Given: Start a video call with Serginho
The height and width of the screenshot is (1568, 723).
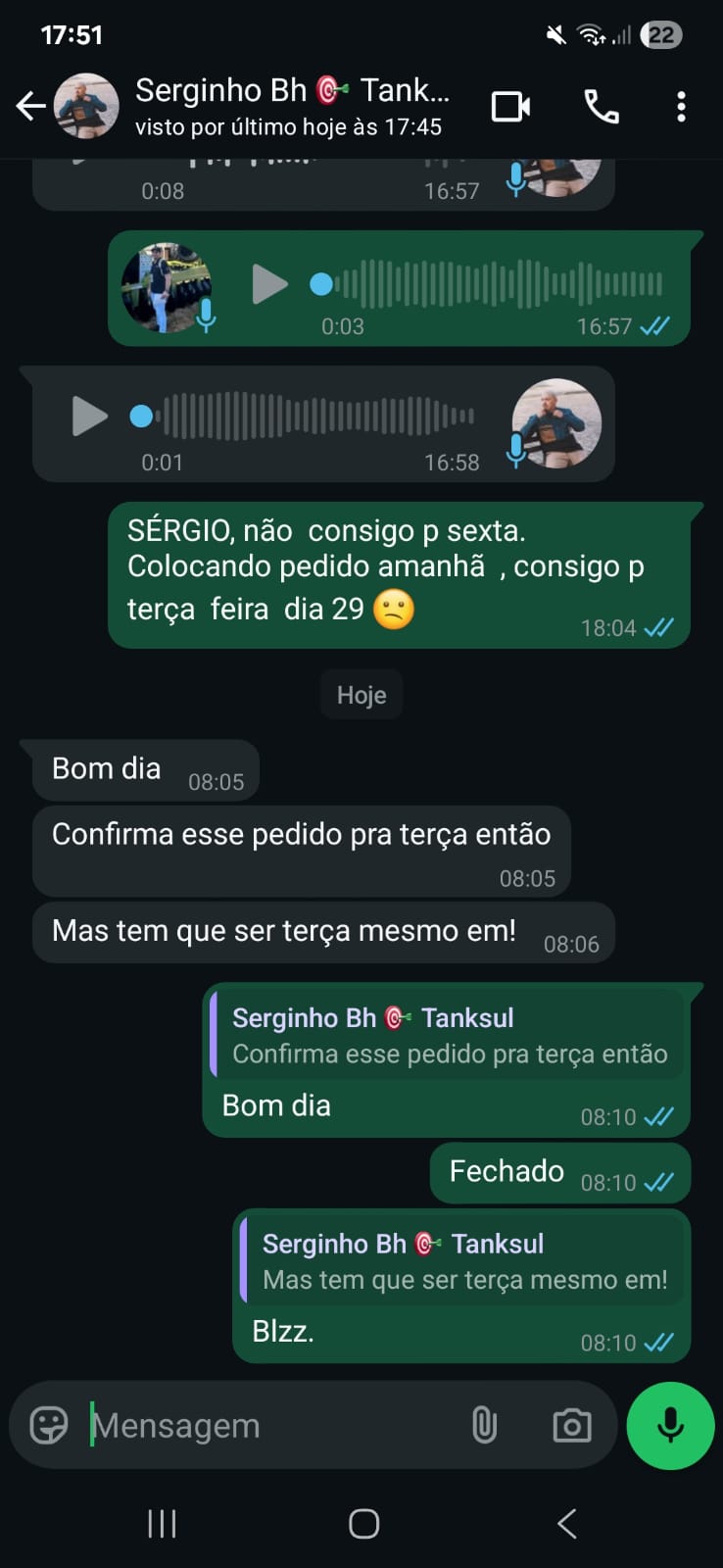Looking at the screenshot, I should 510,106.
